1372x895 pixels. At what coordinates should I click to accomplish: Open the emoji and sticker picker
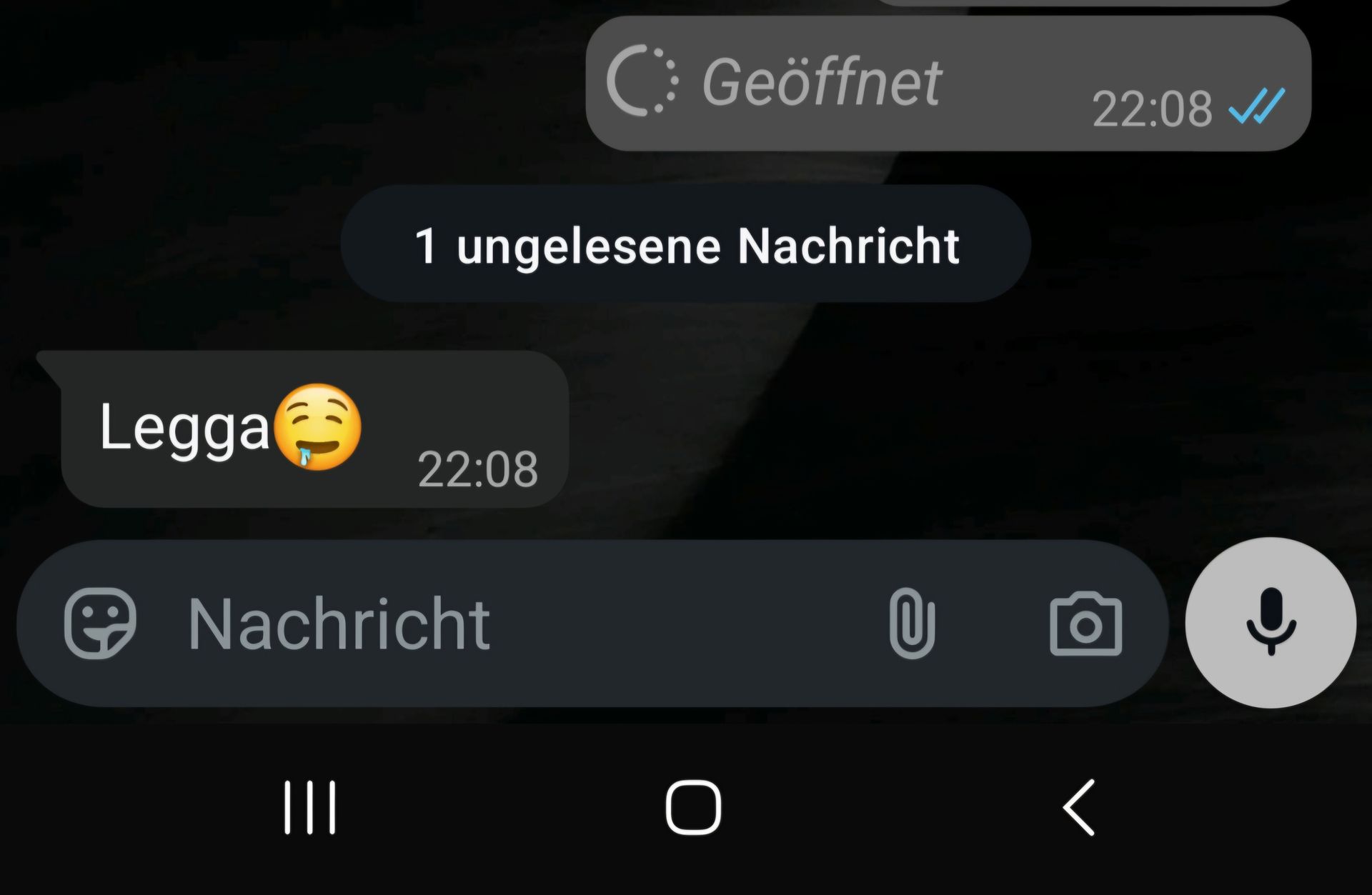(99, 624)
